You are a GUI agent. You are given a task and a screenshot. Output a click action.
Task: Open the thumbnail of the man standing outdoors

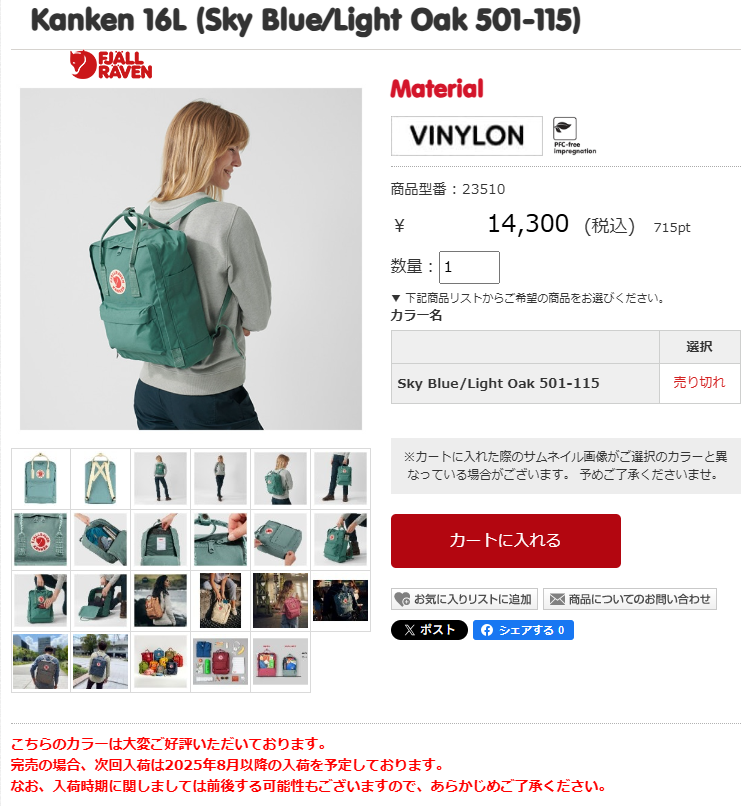(41, 661)
